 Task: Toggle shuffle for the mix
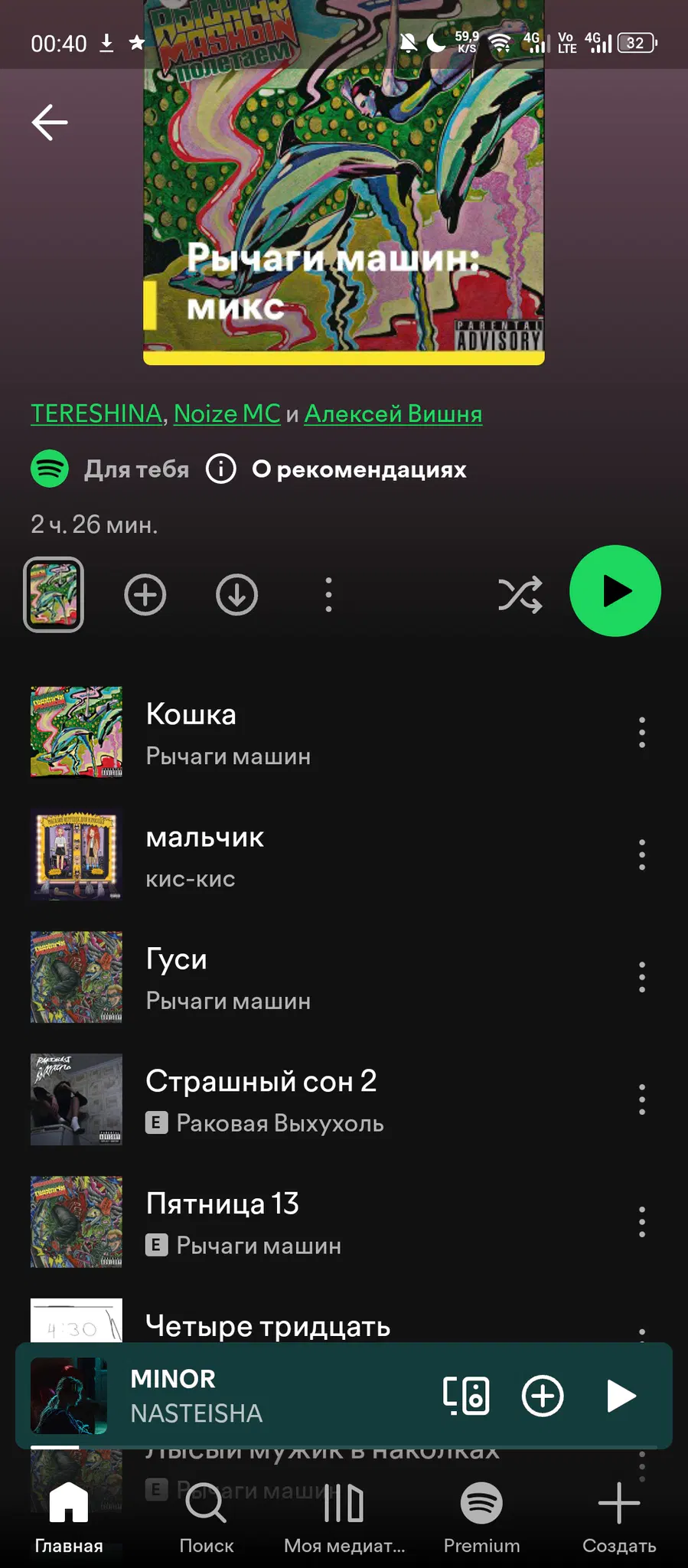click(520, 595)
